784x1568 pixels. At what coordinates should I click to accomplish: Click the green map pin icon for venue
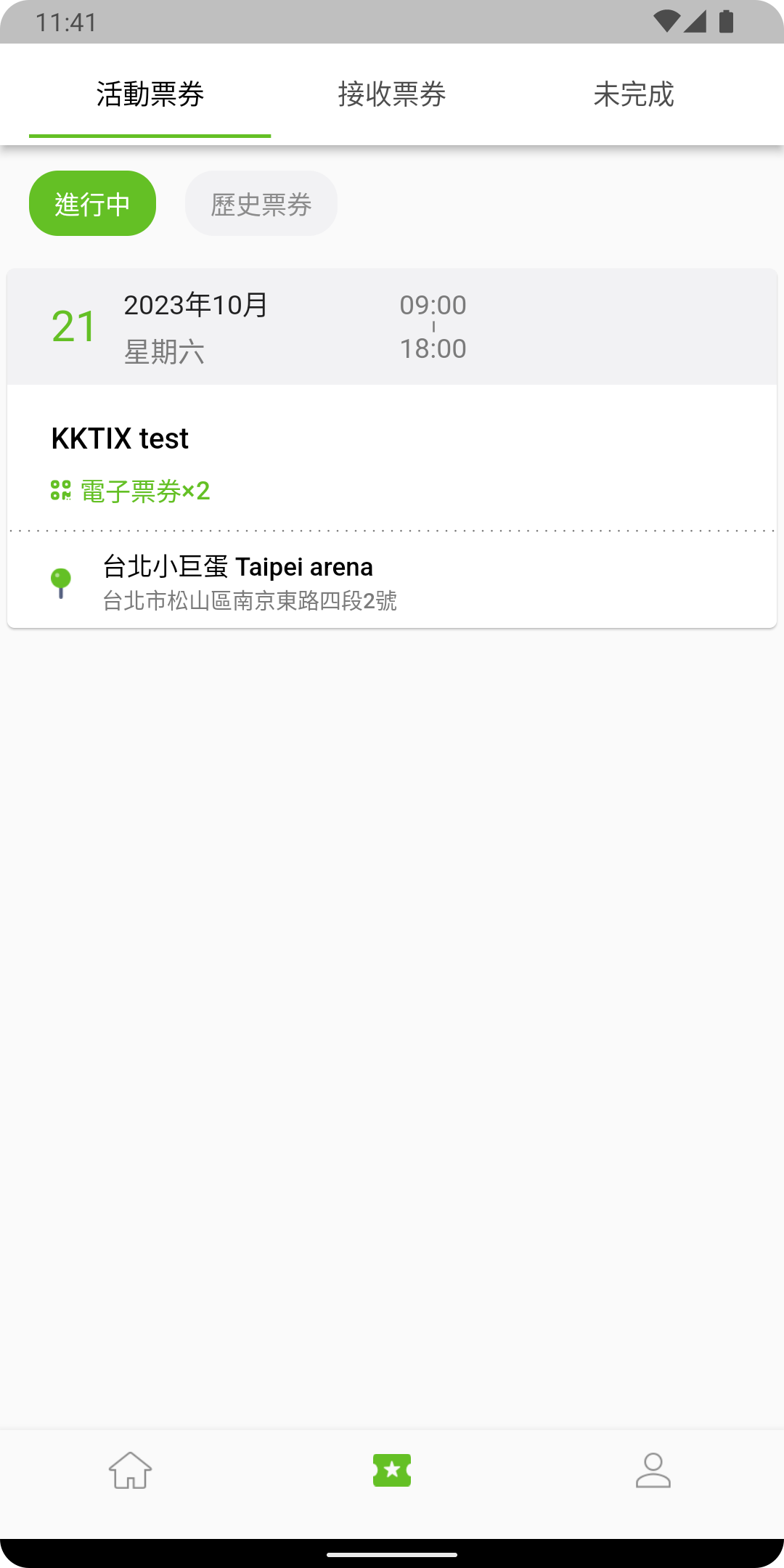[x=60, y=581]
